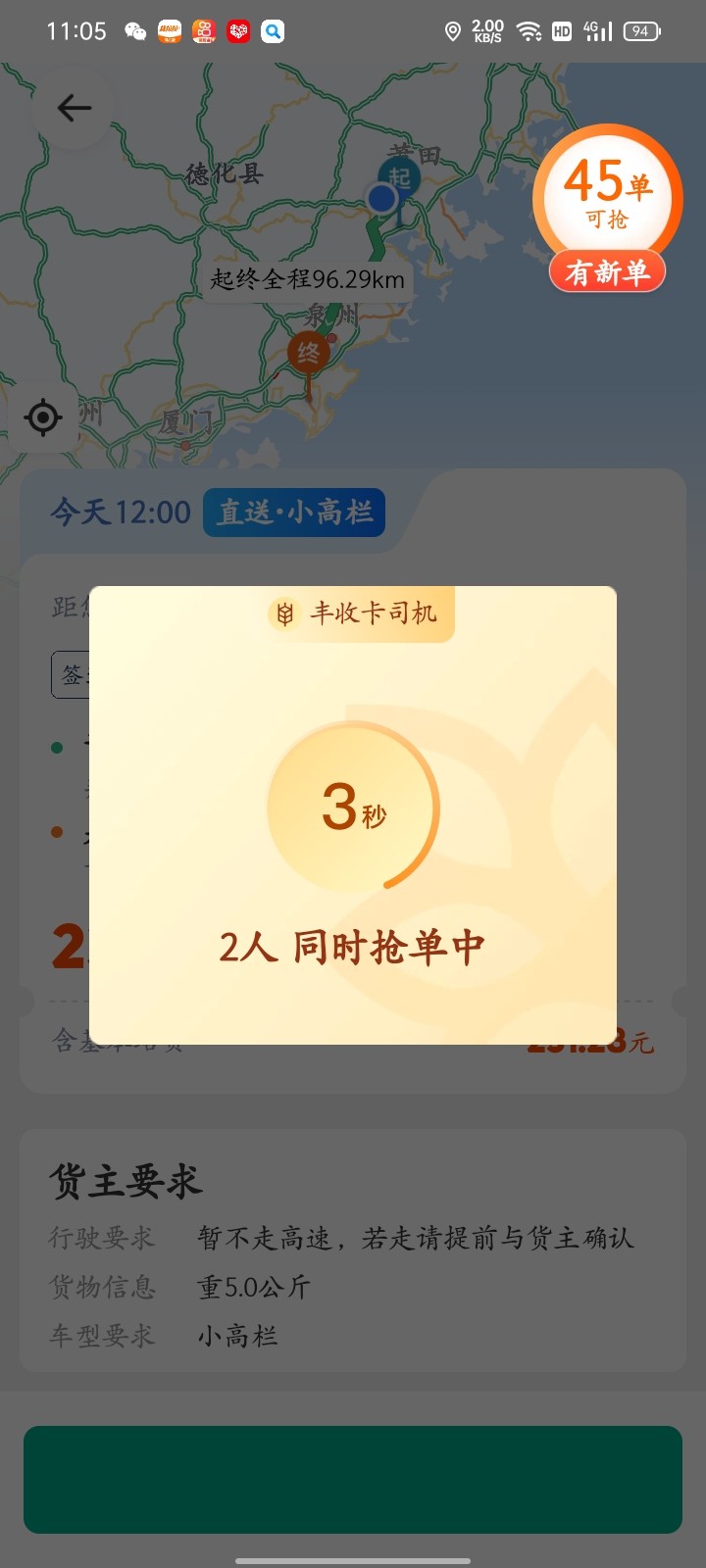706x1568 pixels.
Task: Recenter the map with the location icon
Action: 43,417
